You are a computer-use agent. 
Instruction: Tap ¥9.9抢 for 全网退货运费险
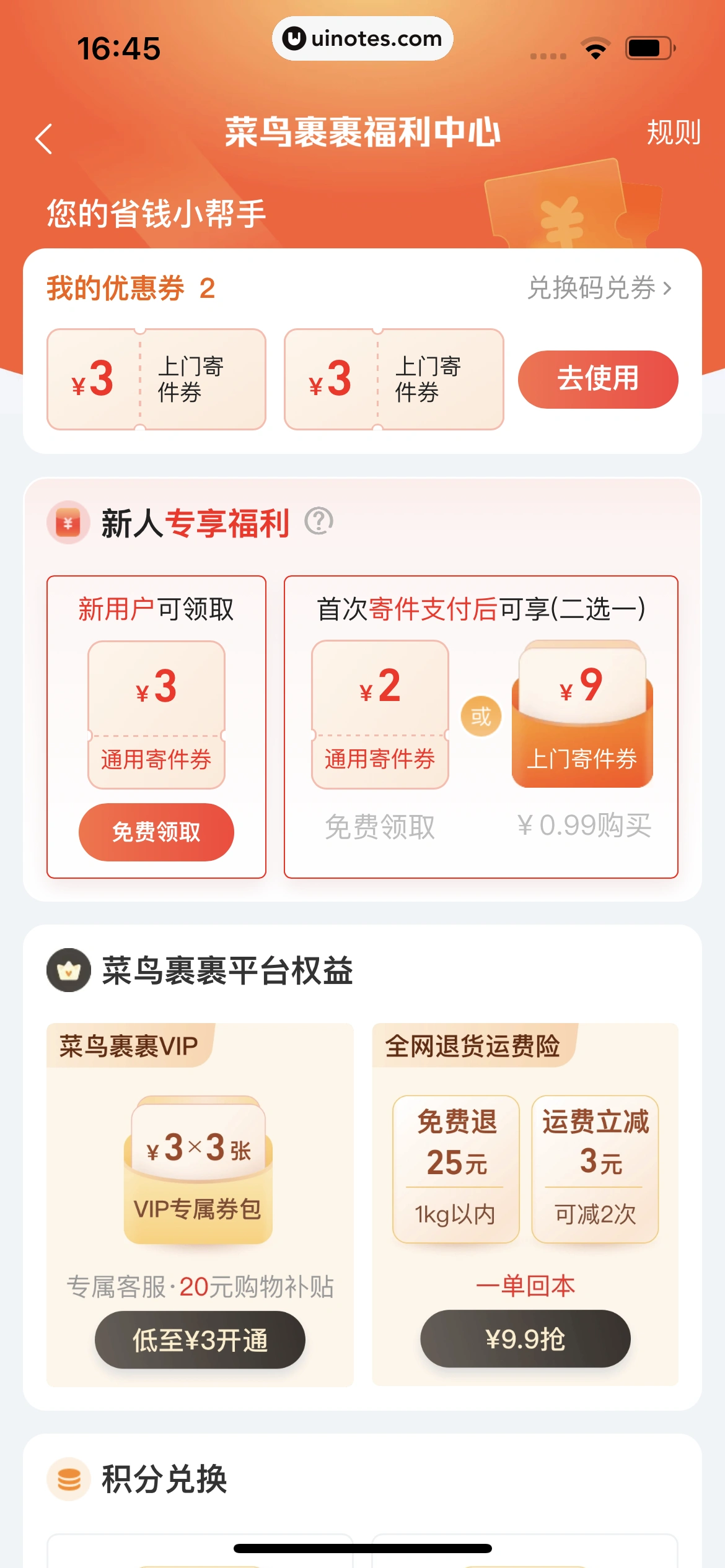(524, 1339)
